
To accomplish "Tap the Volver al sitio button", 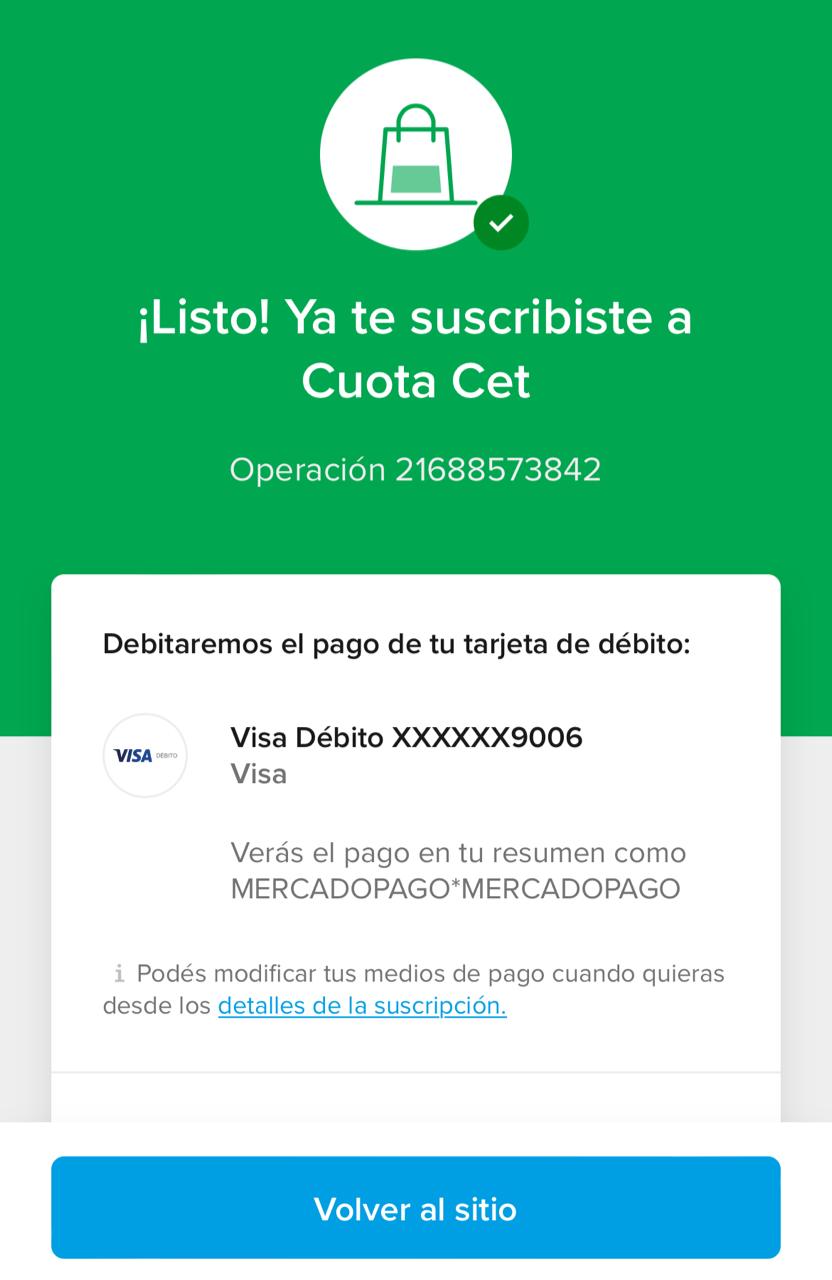I will click(x=415, y=1208).
